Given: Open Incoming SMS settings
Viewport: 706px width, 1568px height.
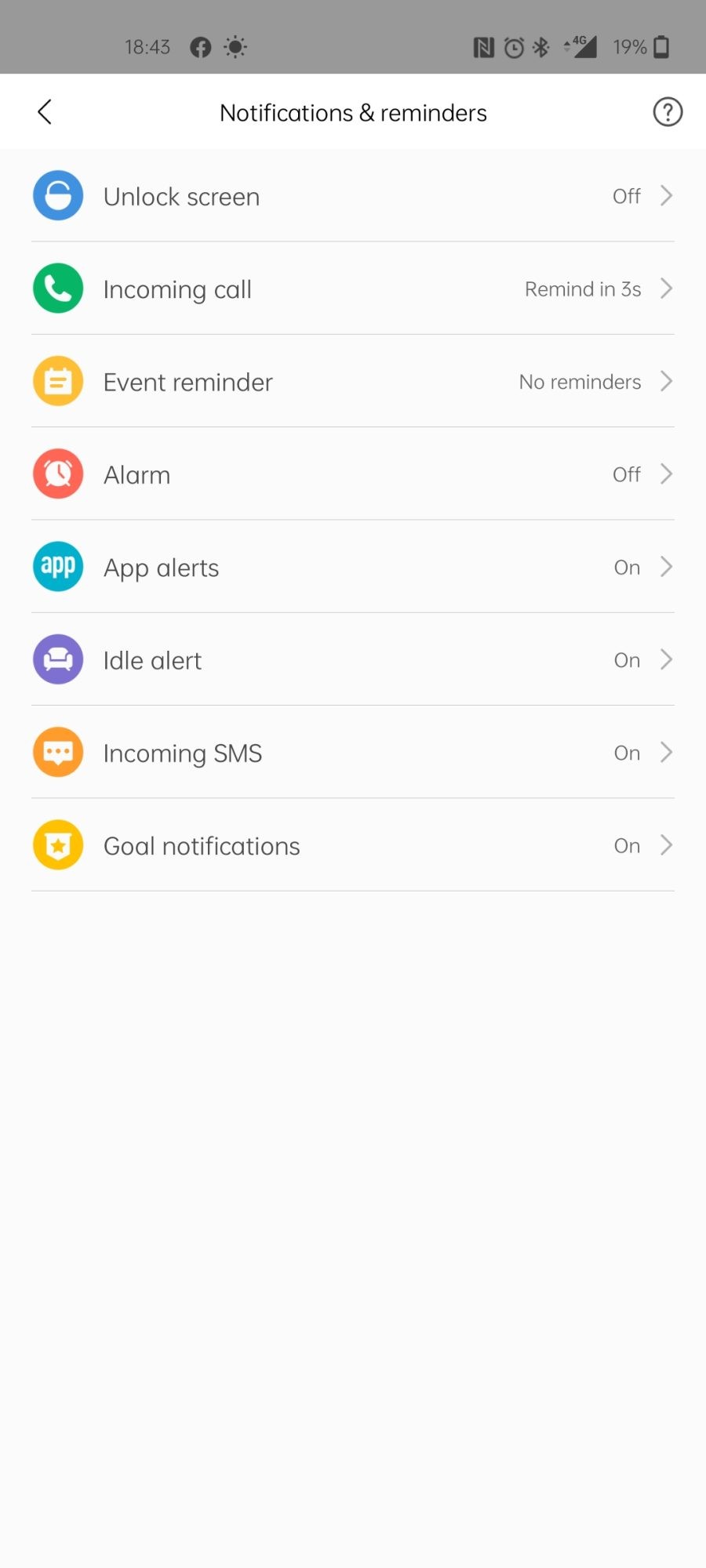Looking at the screenshot, I should [x=353, y=753].
